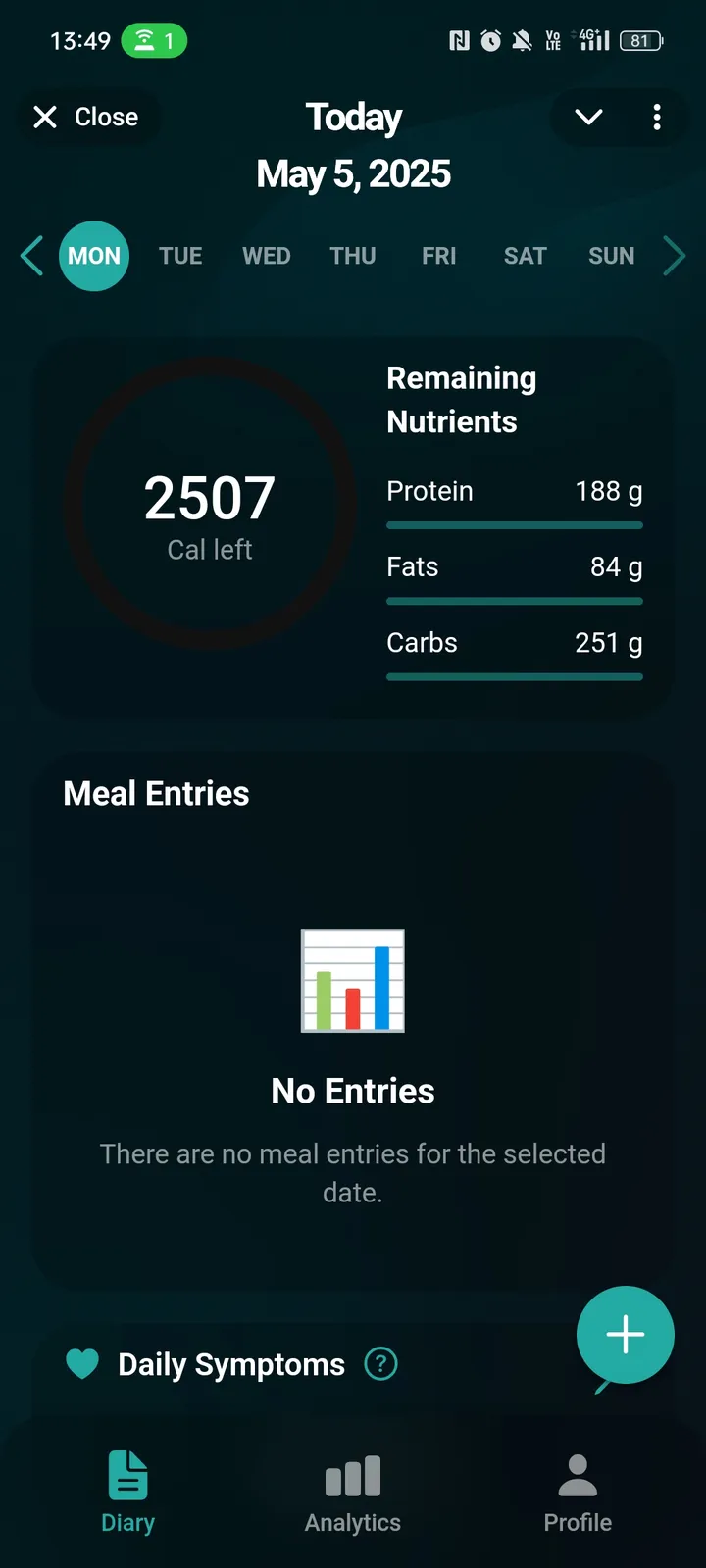Image resolution: width=706 pixels, height=1568 pixels.
Task: Switch to the TUE tab
Action: point(179,256)
